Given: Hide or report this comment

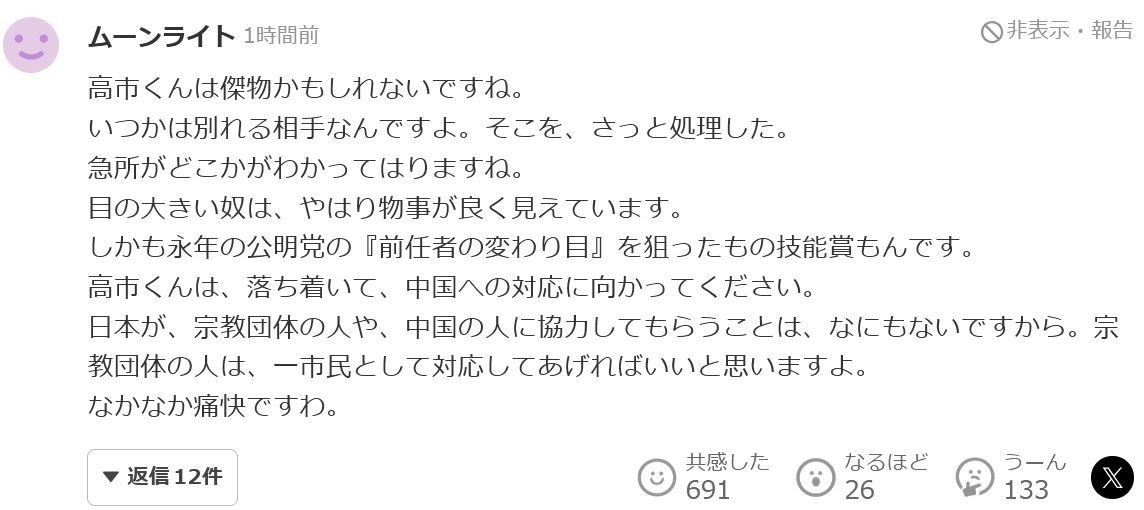Looking at the screenshot, I should [1057, 31].
